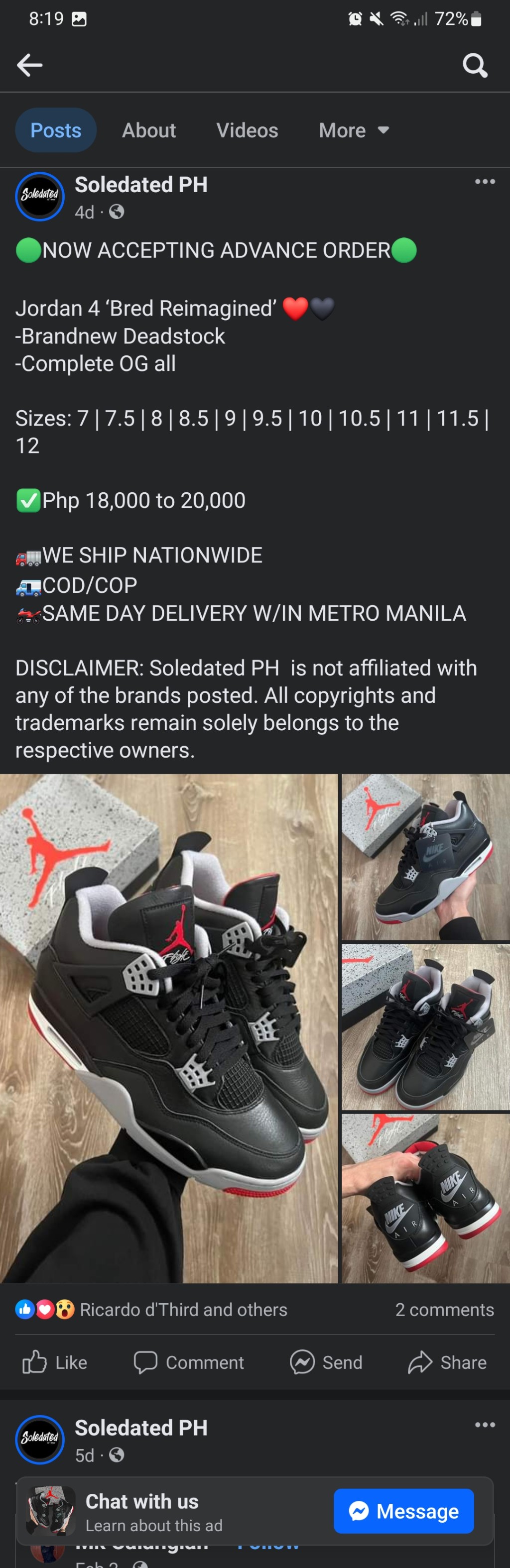Open options menu on the 4d post
This screenshot has width=510, height=1568.
pos(485,181)
